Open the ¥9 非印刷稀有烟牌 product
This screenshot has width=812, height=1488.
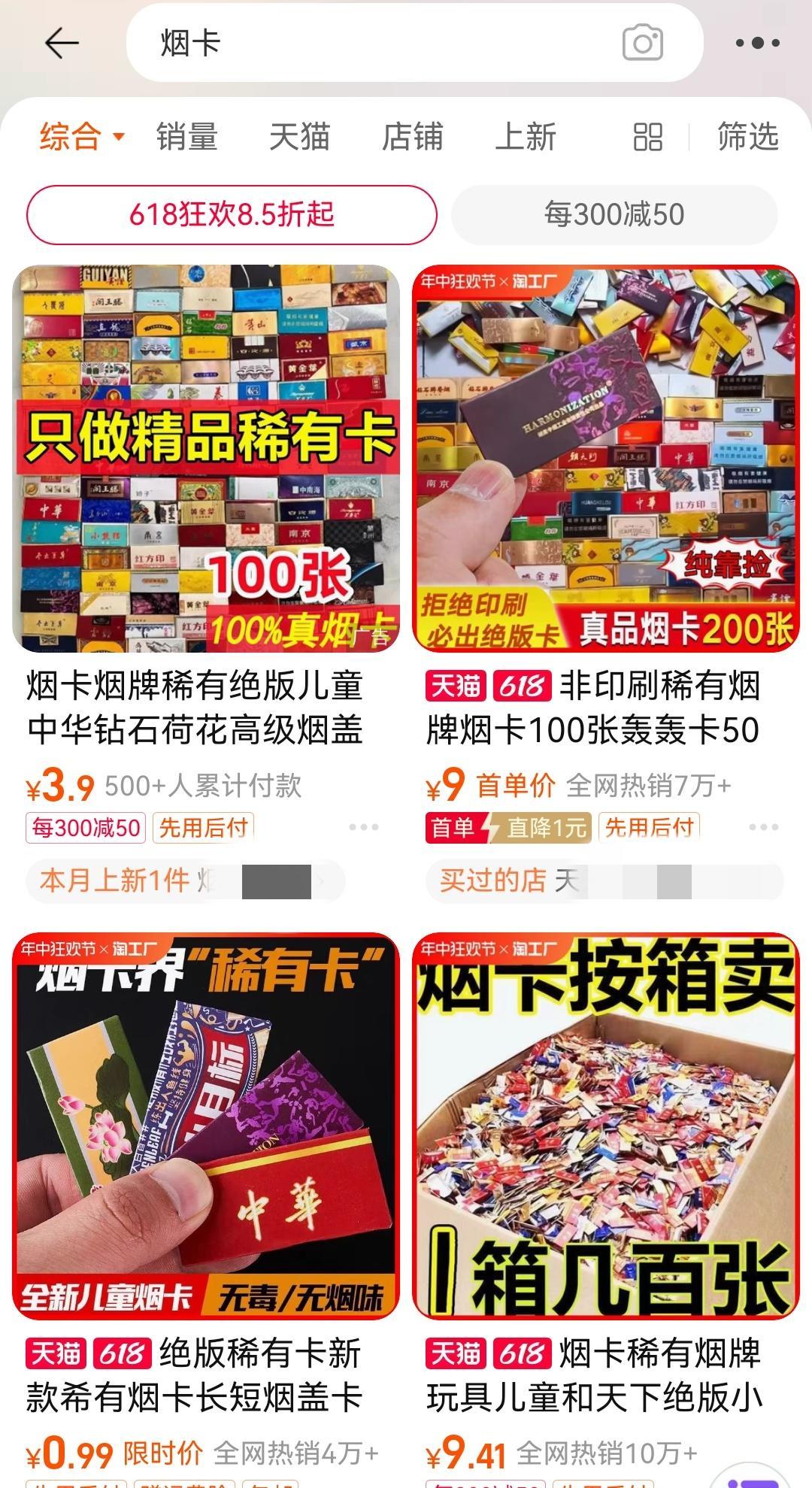(606, 459)
